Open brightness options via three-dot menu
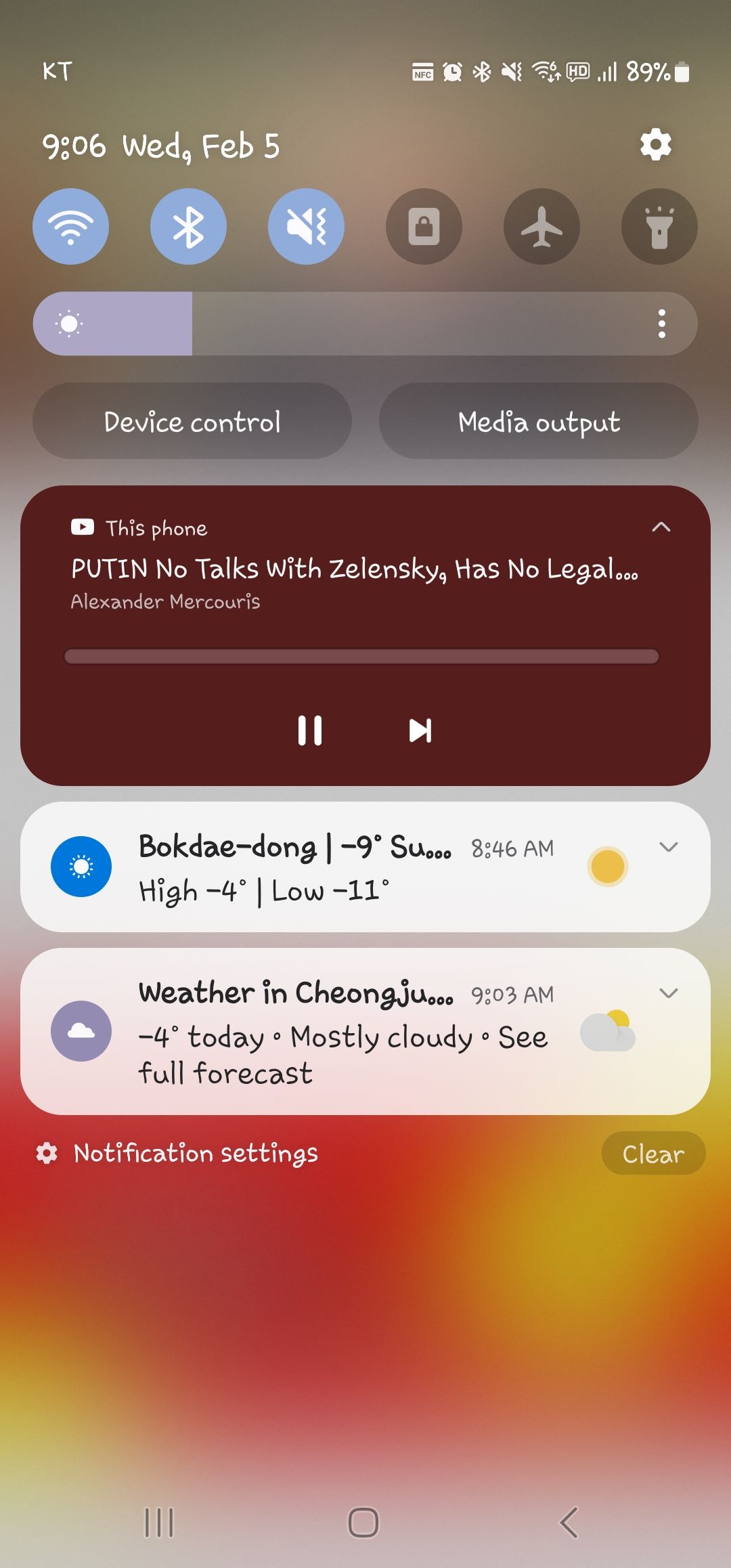Viewport: 731px width, 1568px height. (661, 323)
